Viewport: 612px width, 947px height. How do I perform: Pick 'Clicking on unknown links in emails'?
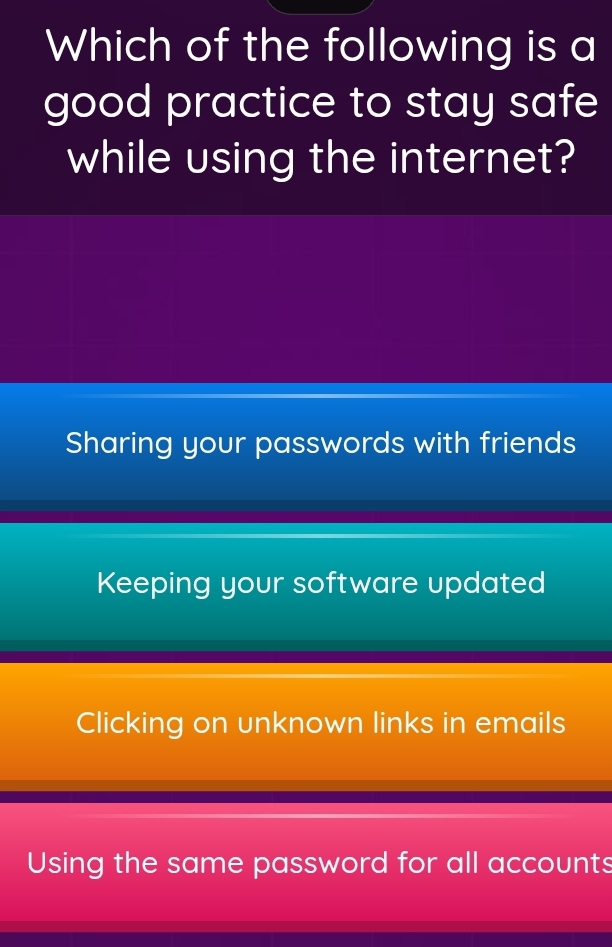pos(320,722)
